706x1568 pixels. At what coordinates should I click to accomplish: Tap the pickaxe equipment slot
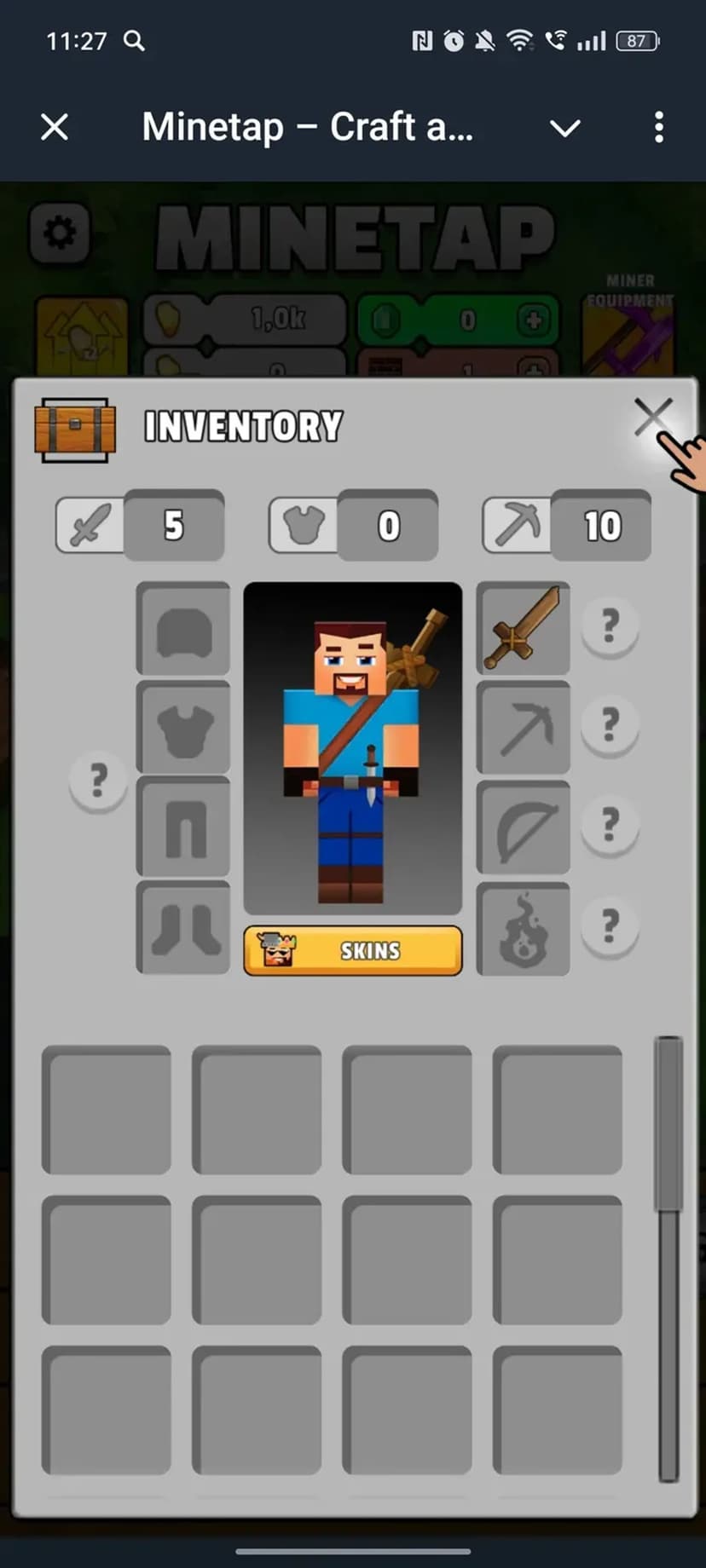point(523,728)
